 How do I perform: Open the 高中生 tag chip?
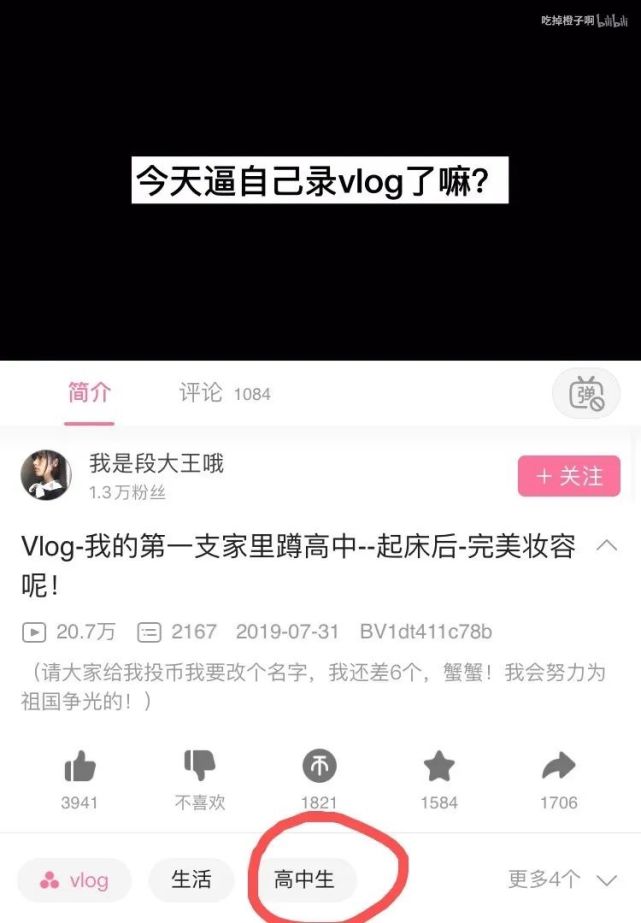pos(304,880)
